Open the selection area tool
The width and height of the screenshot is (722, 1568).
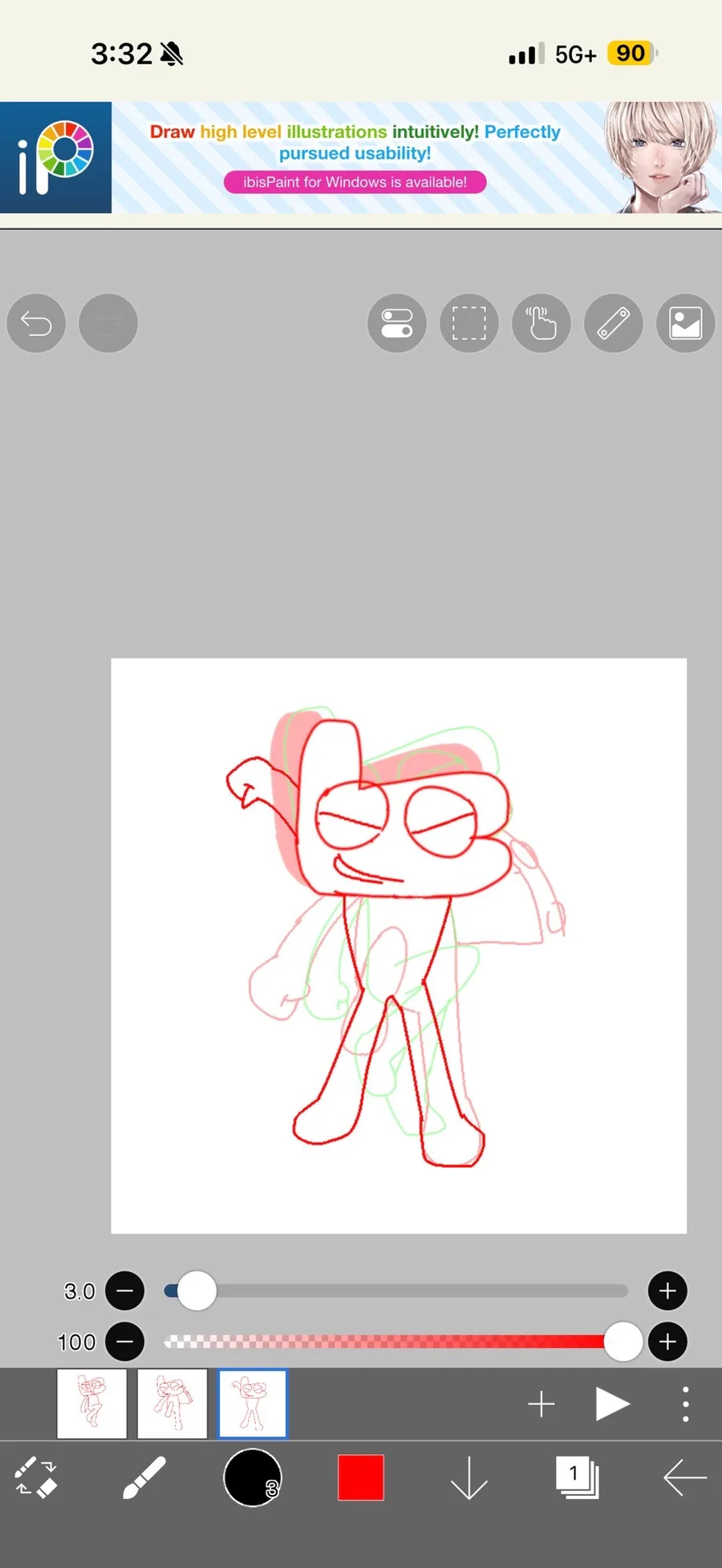click(469, 323)
